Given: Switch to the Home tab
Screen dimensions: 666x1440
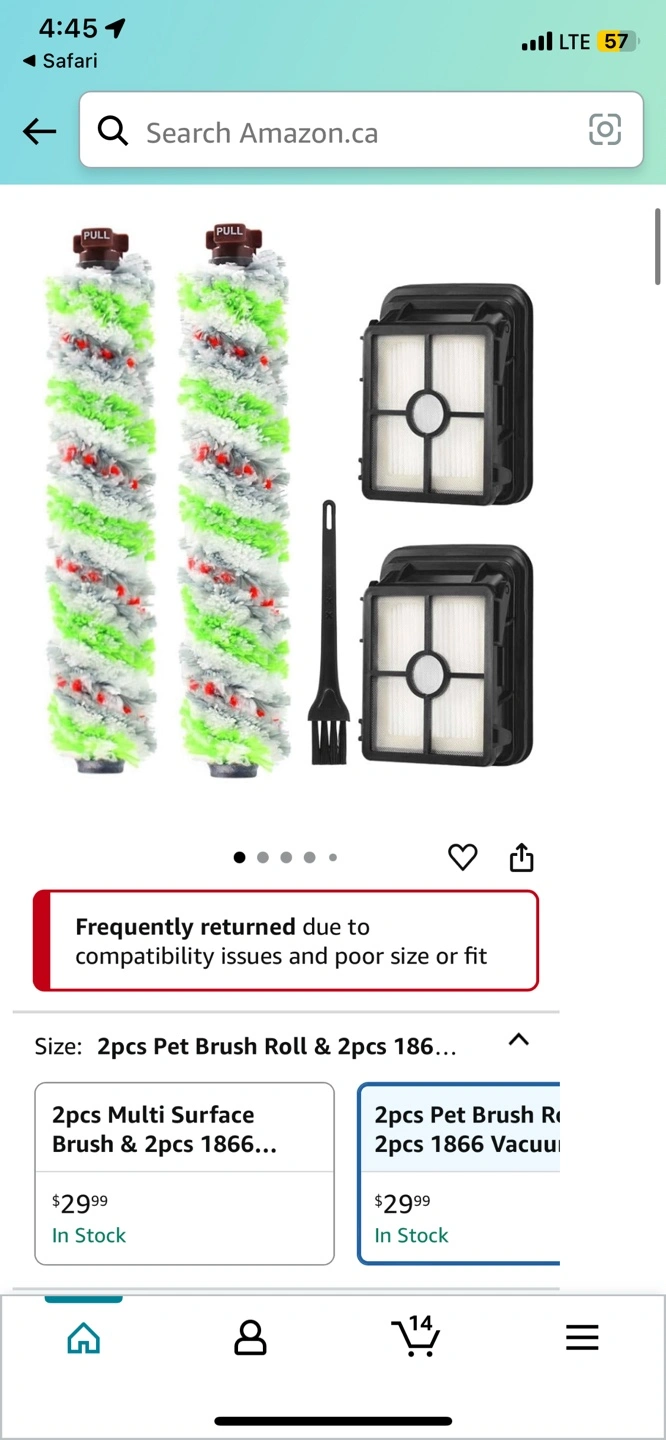Looking at the screenshot, I should [x=84, y=1338].
